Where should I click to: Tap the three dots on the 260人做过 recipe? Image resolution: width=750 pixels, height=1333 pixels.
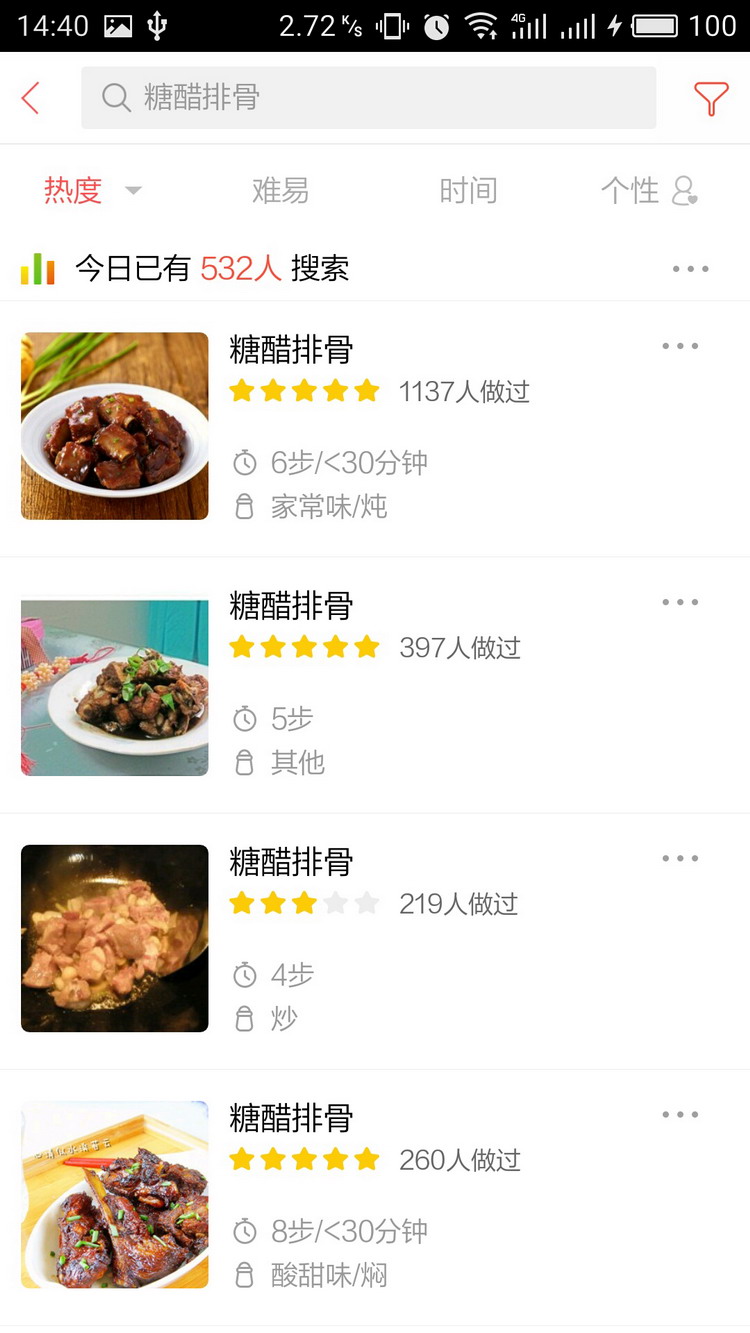(x=680, y=1114)
